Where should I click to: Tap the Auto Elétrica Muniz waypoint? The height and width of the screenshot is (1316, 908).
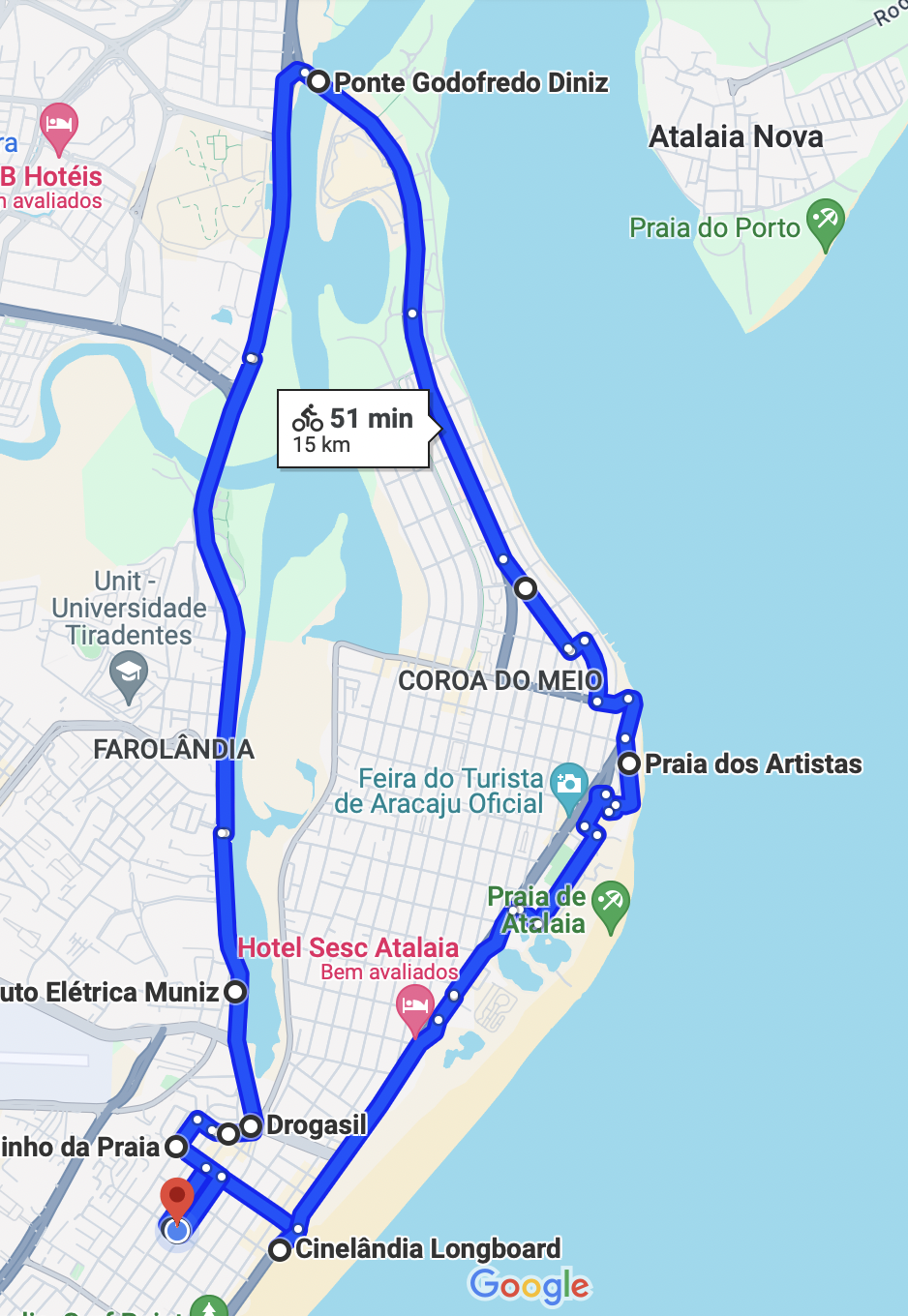coord(234,992)
